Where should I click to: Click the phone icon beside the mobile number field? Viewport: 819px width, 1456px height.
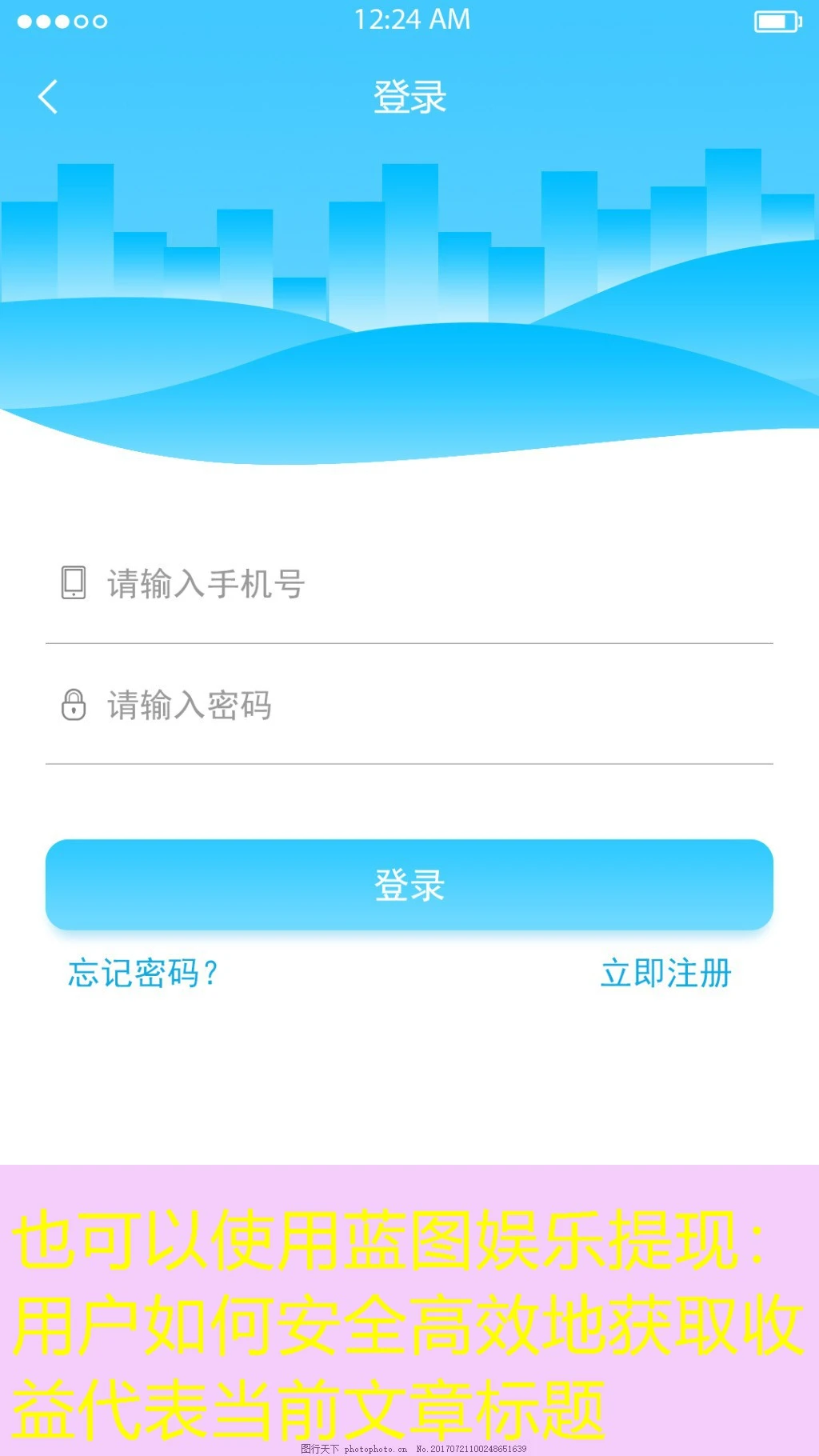click(x=73, y=583)
